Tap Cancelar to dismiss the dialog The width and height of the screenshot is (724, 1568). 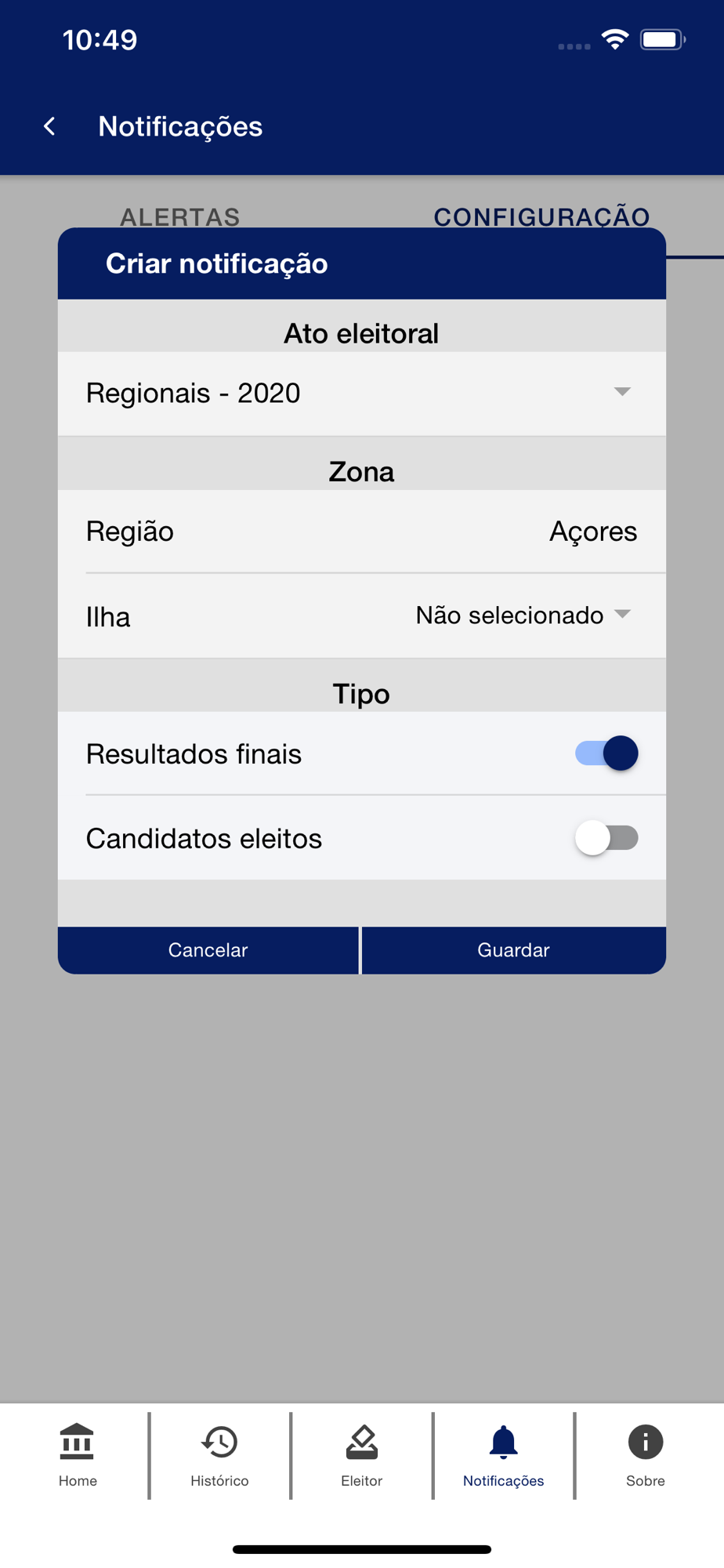[x=208, y=950]
